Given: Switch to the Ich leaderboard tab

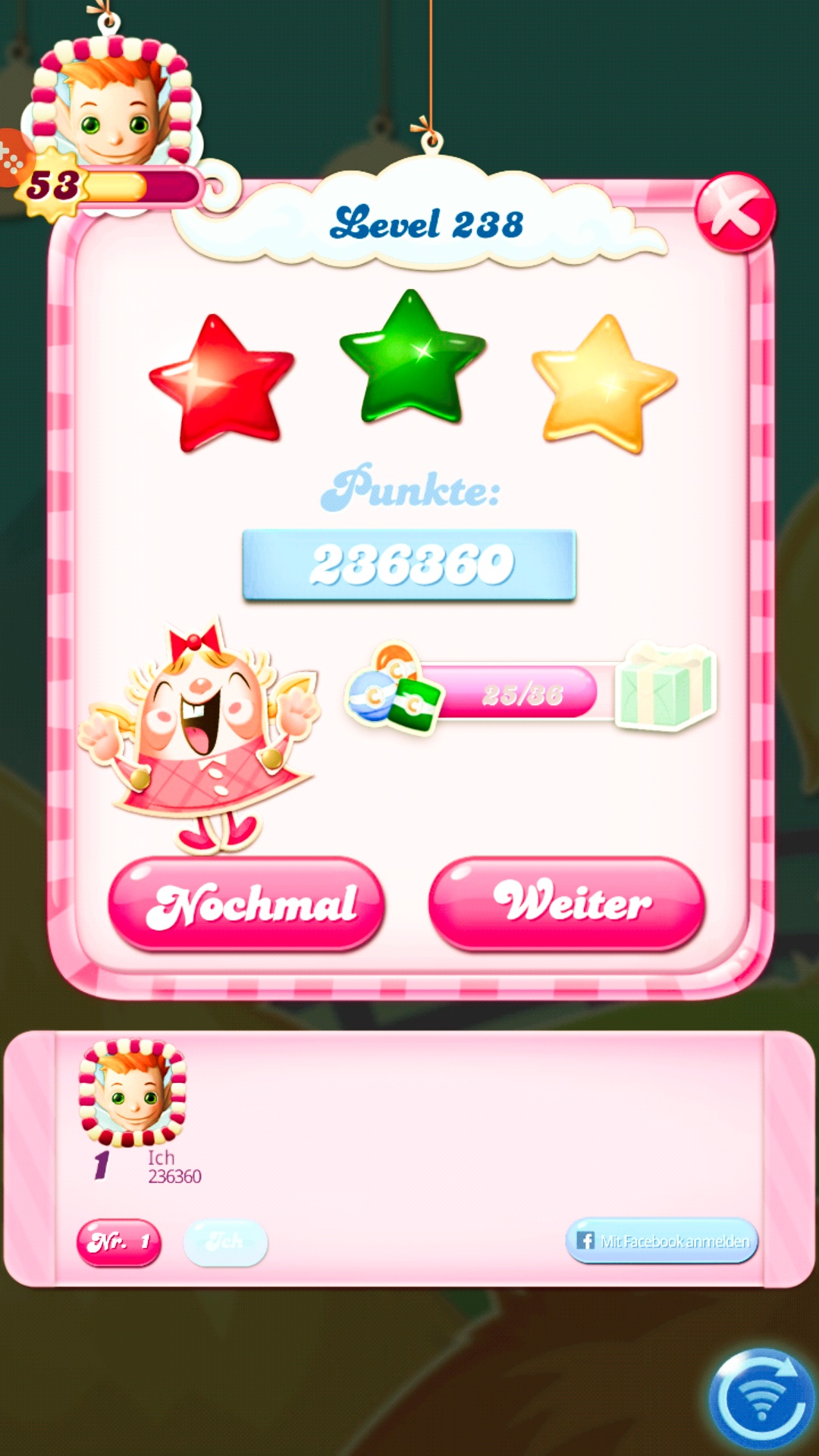Looking at the screenshot, I should coord(226,1242).
